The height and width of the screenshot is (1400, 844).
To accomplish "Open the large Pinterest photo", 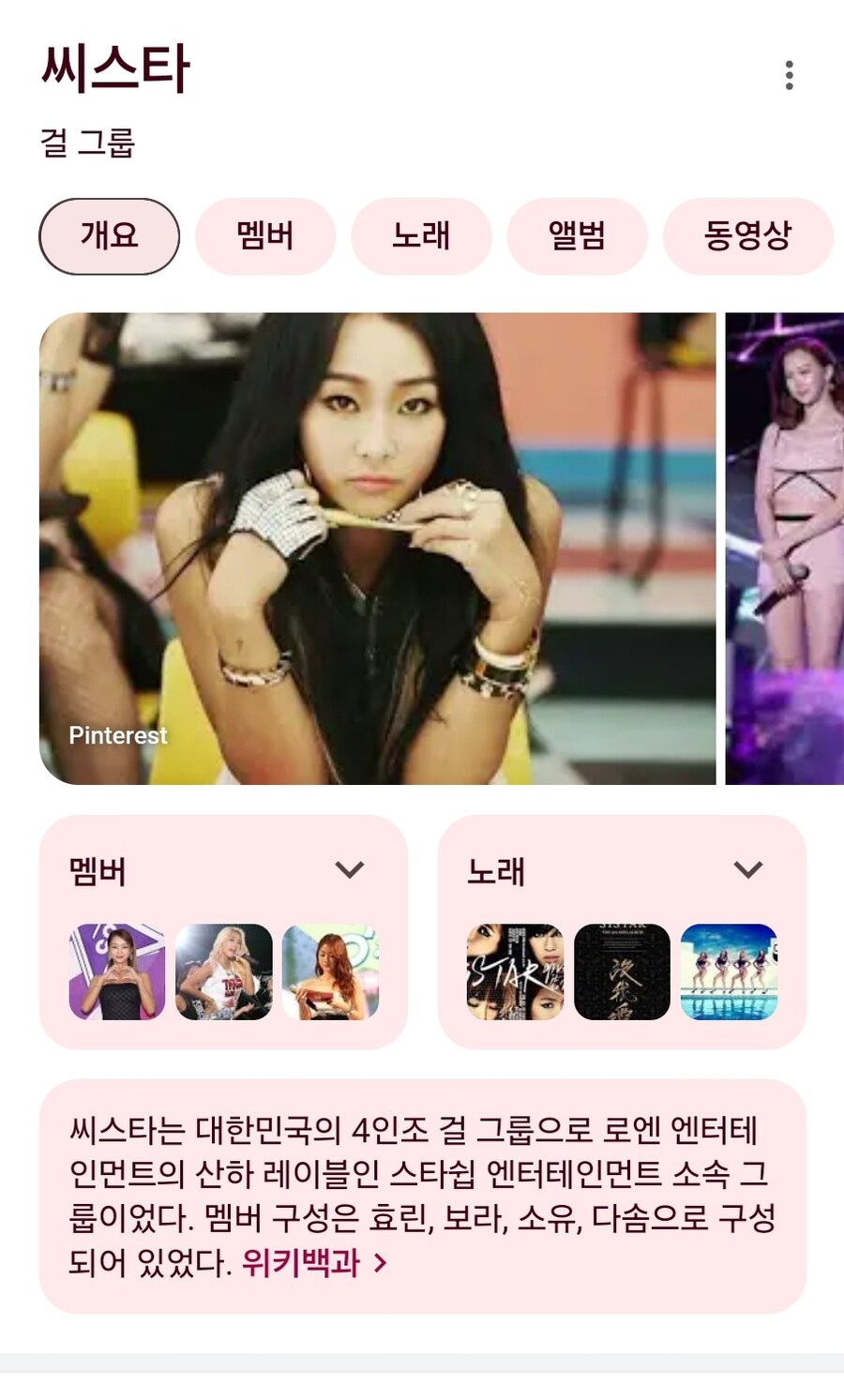I will [377, 549].
